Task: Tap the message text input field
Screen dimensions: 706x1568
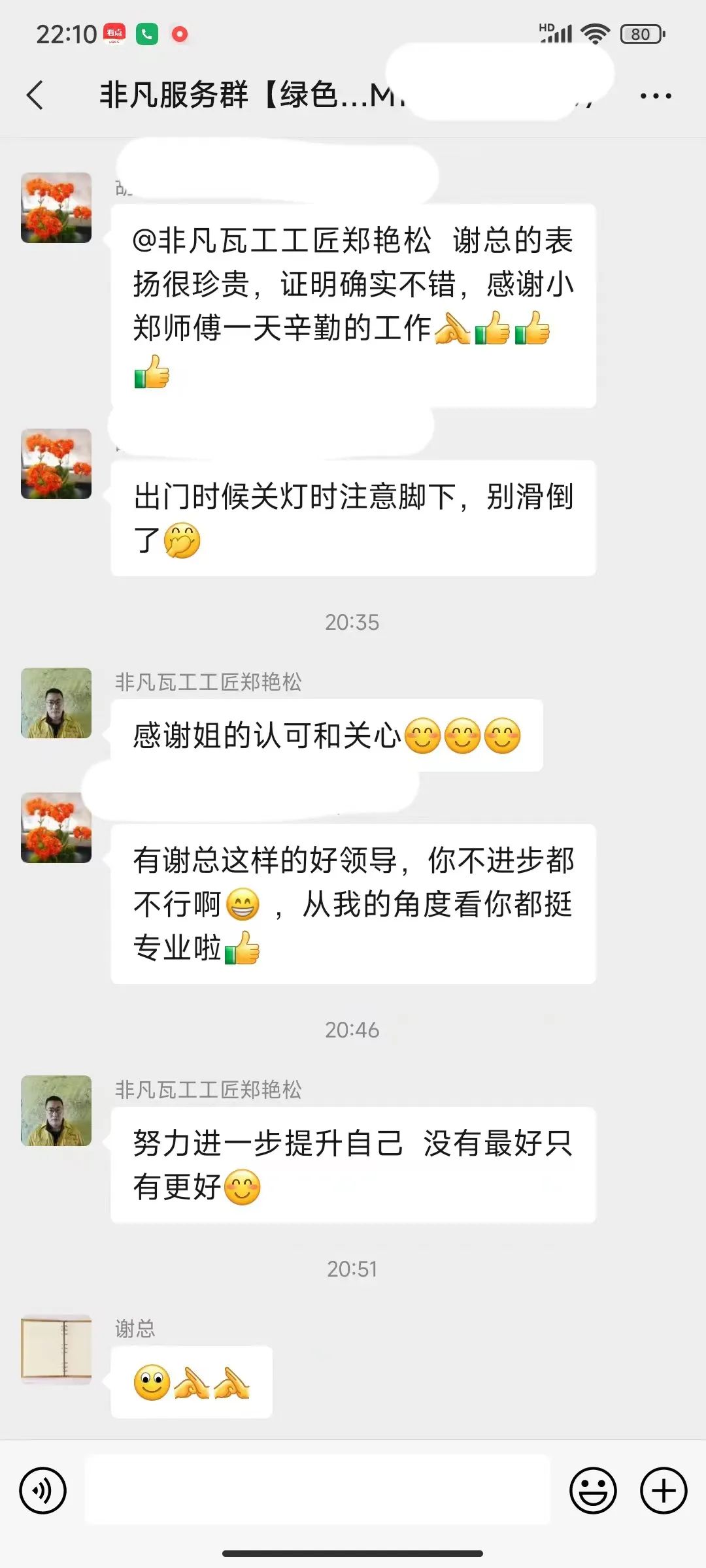Action: coord(317,1490)
